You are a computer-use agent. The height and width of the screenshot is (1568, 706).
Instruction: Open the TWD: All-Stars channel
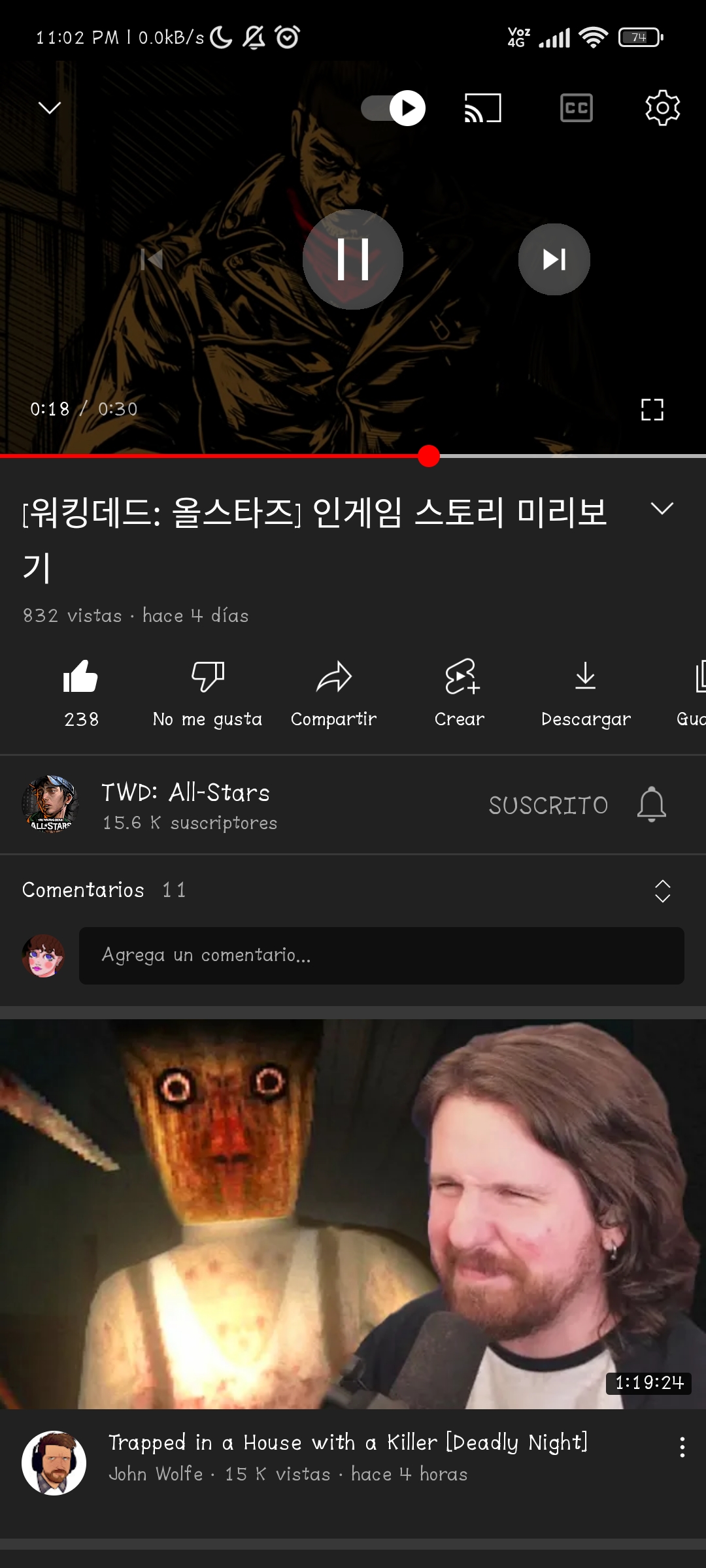point(186,805)
